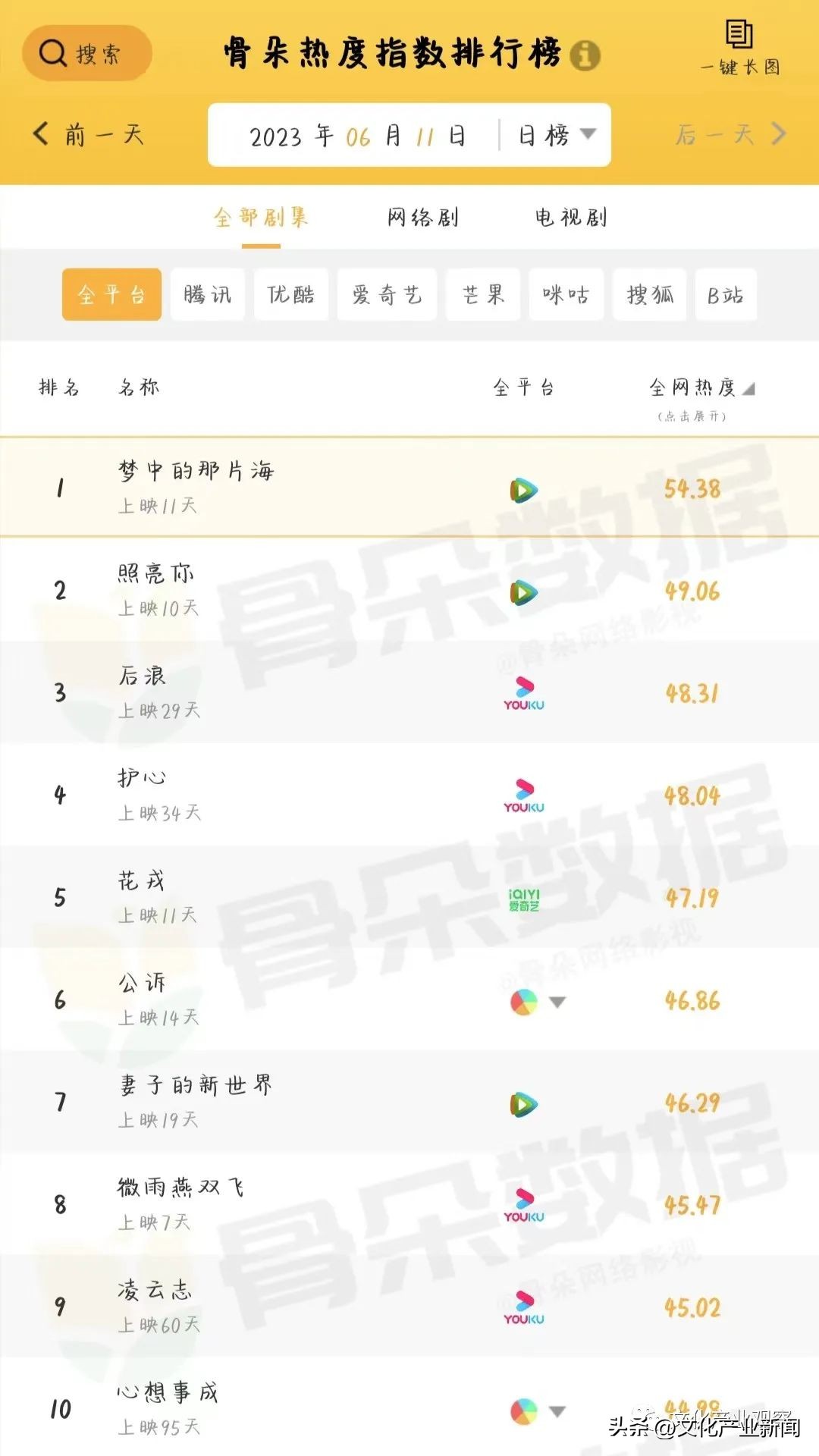Select the Youku logo next to 后浪
This screenshot has width=819, height=1456.
pyautogui.click(x=523, y=694)
